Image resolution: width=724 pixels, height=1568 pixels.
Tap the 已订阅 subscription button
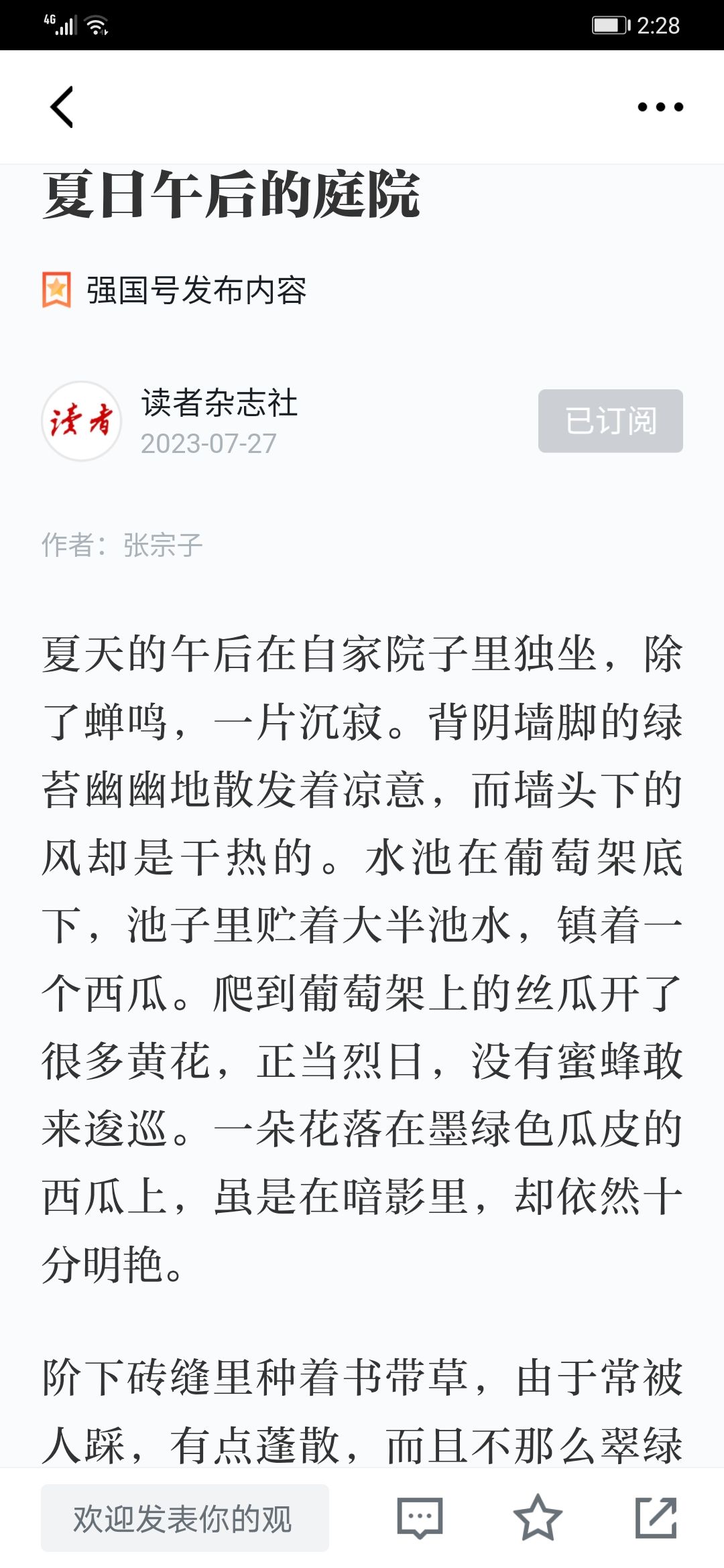click(x=610, y=421)
